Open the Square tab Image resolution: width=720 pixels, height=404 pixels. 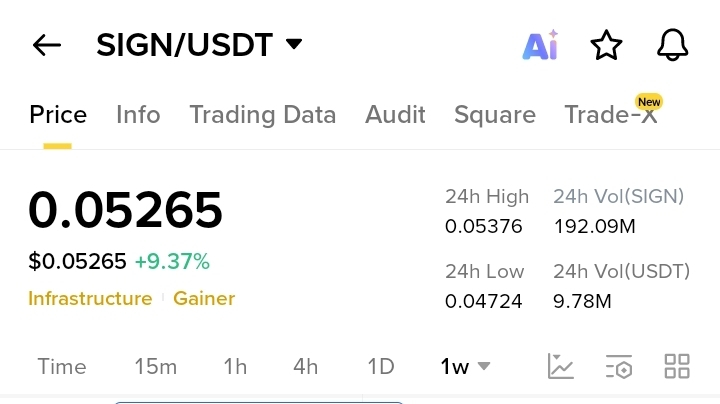[x=495, y=114]
